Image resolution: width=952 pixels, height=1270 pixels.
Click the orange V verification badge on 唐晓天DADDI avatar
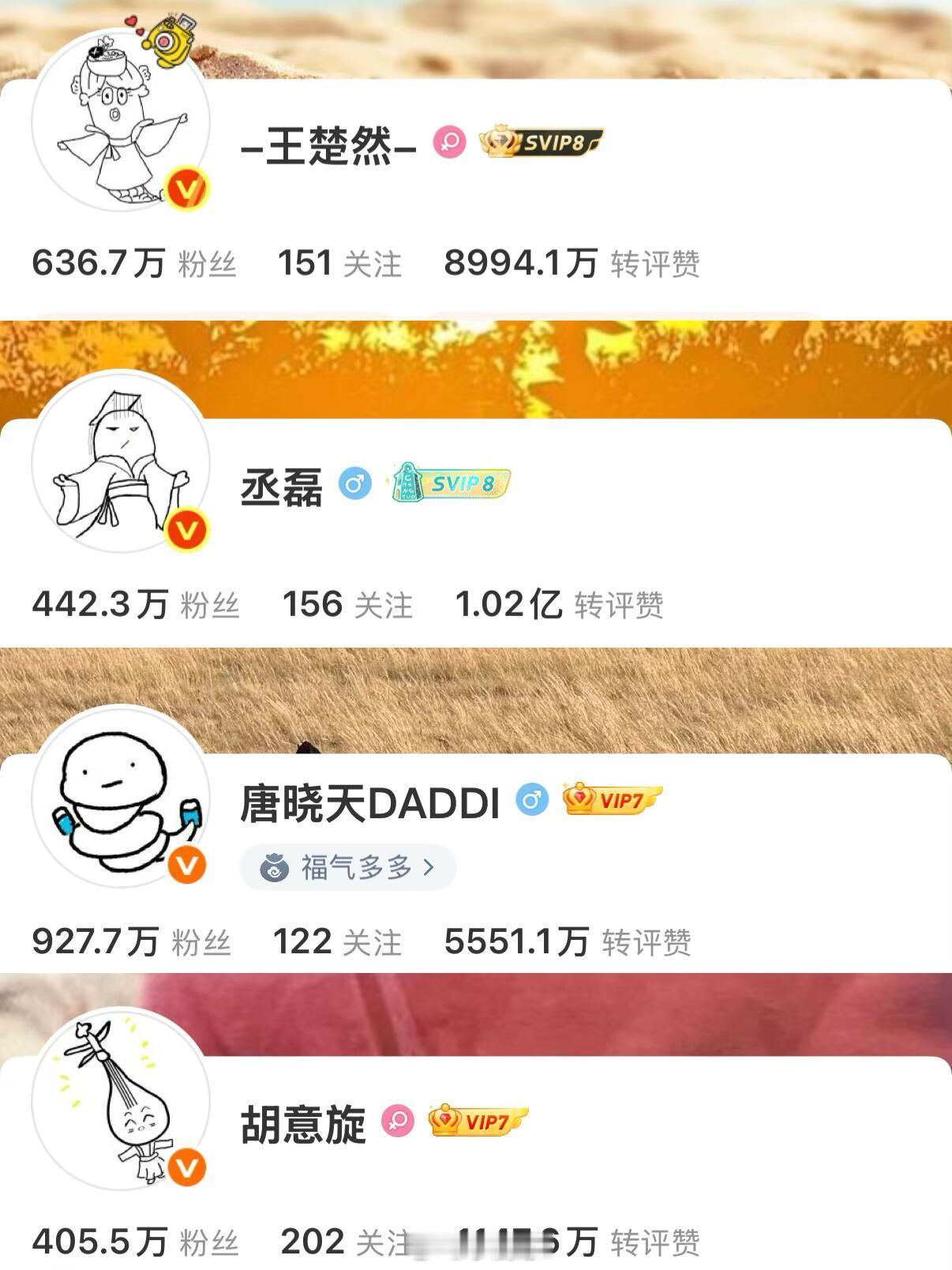click(x=185, y=863)
